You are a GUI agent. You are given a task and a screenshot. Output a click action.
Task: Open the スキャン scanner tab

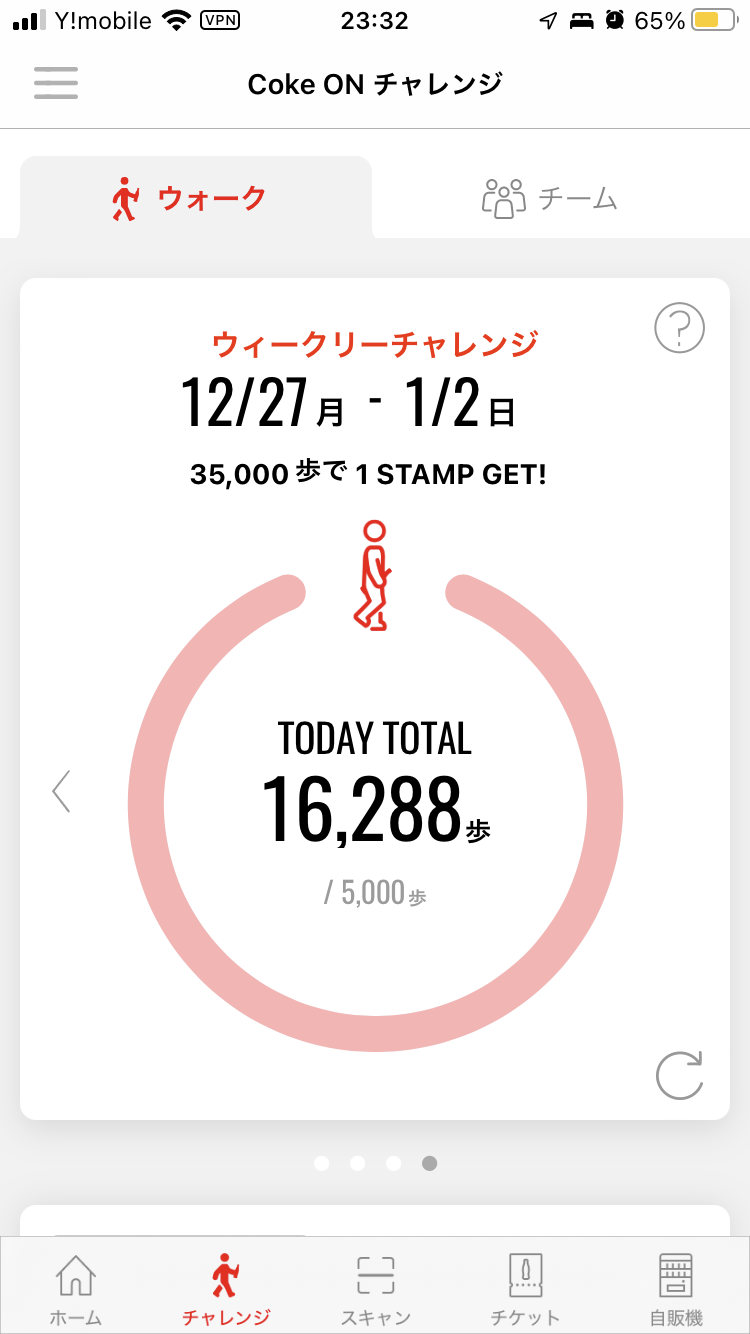pyautogui.click(x=376, y=1288)
